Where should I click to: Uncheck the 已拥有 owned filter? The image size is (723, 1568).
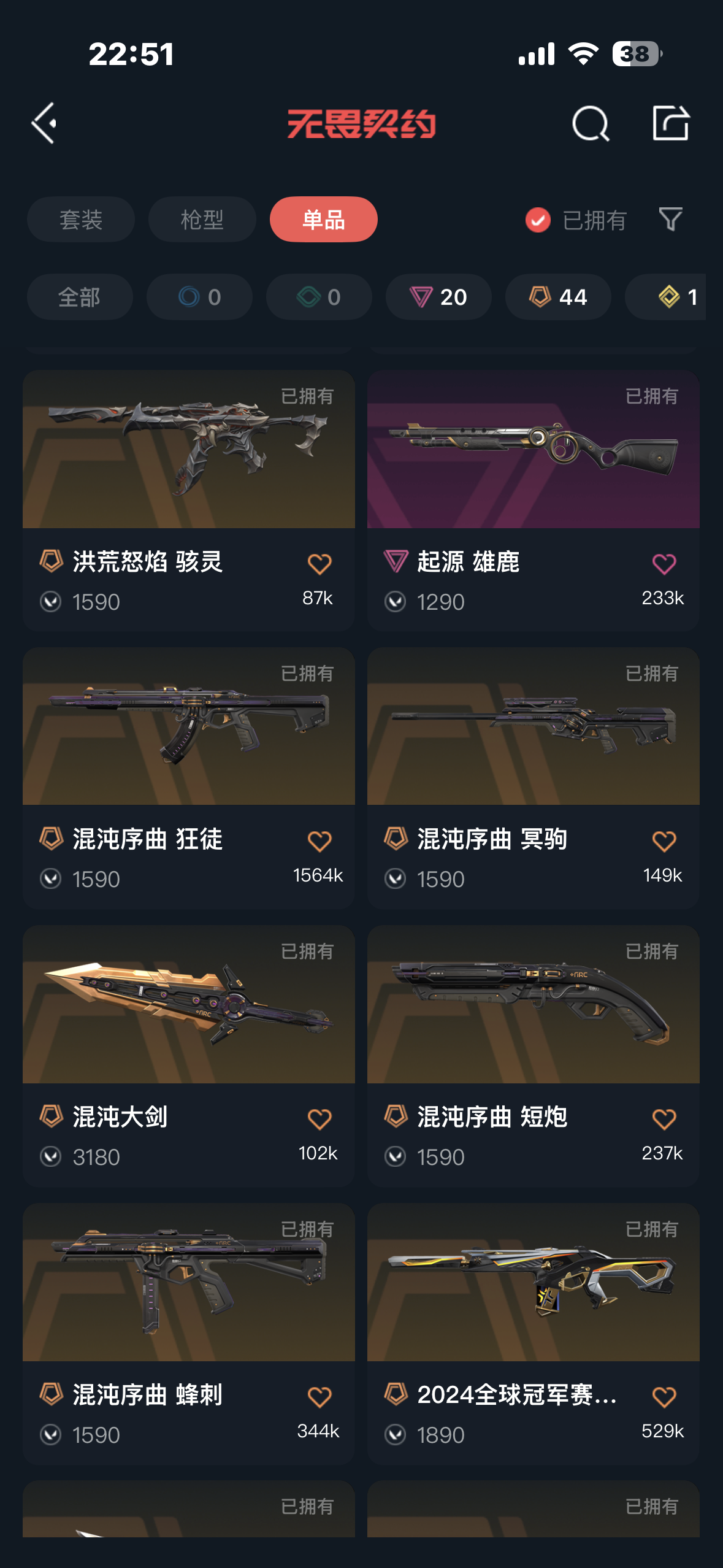(x=538, y=220)
